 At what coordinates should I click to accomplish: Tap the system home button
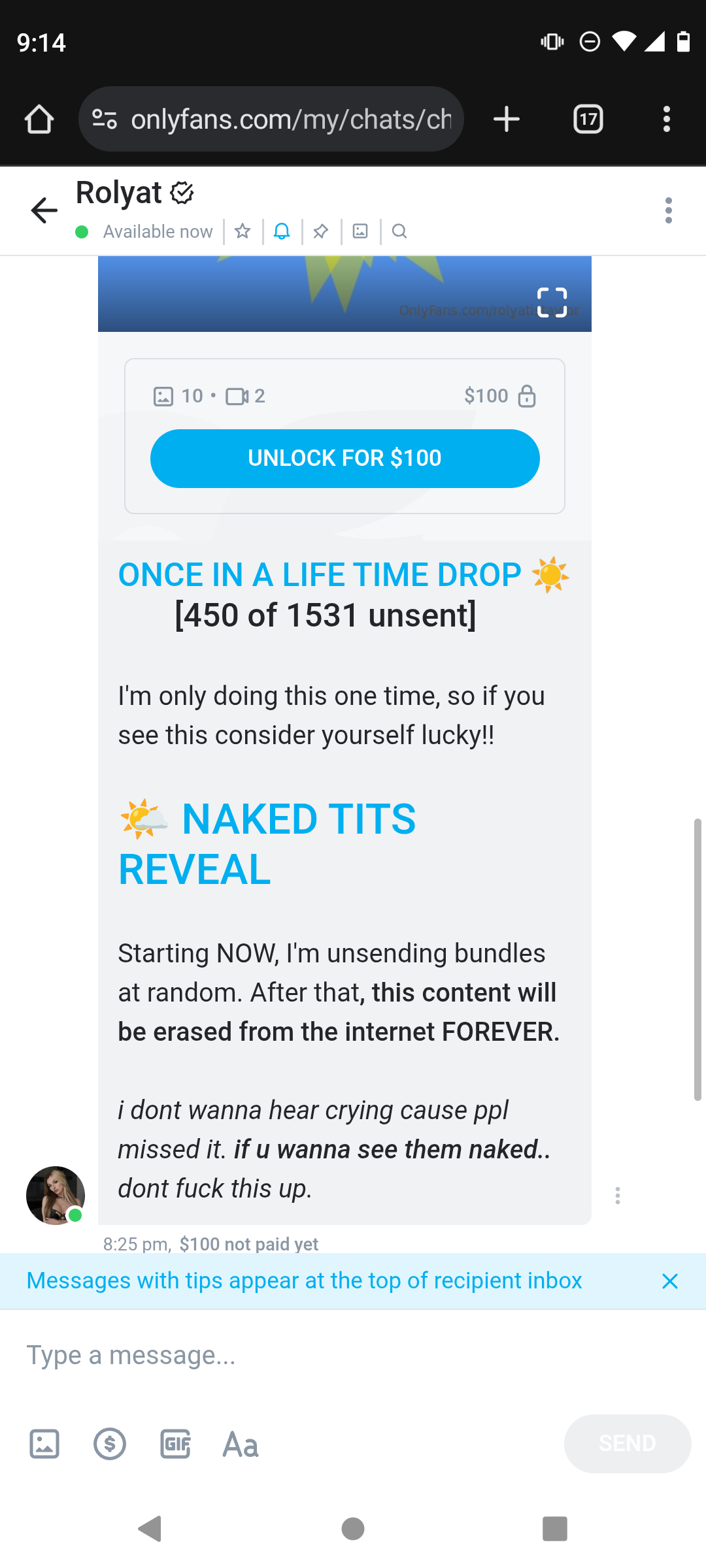[353, 1529]
